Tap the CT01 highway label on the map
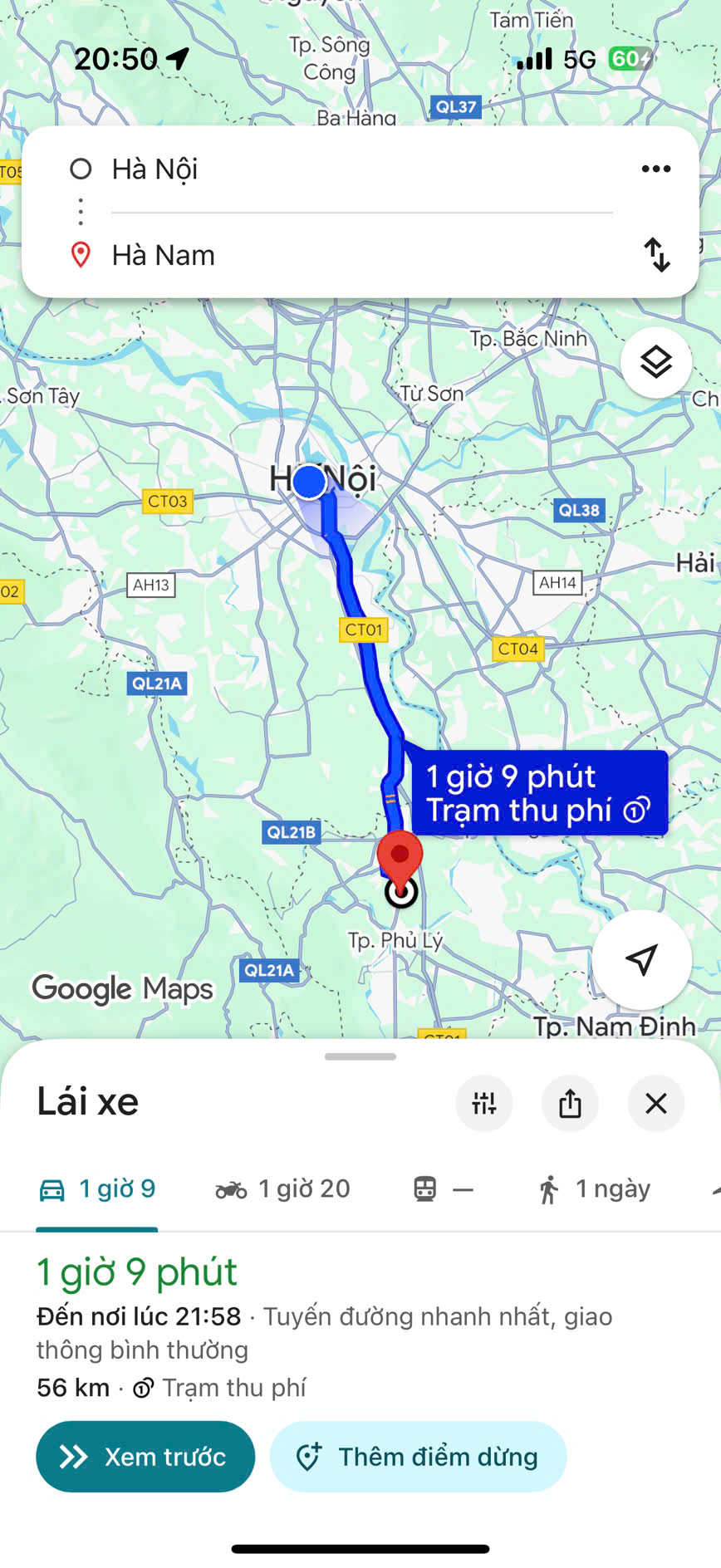The width and height of the screenshot is (721, 1568). point(363,631)
